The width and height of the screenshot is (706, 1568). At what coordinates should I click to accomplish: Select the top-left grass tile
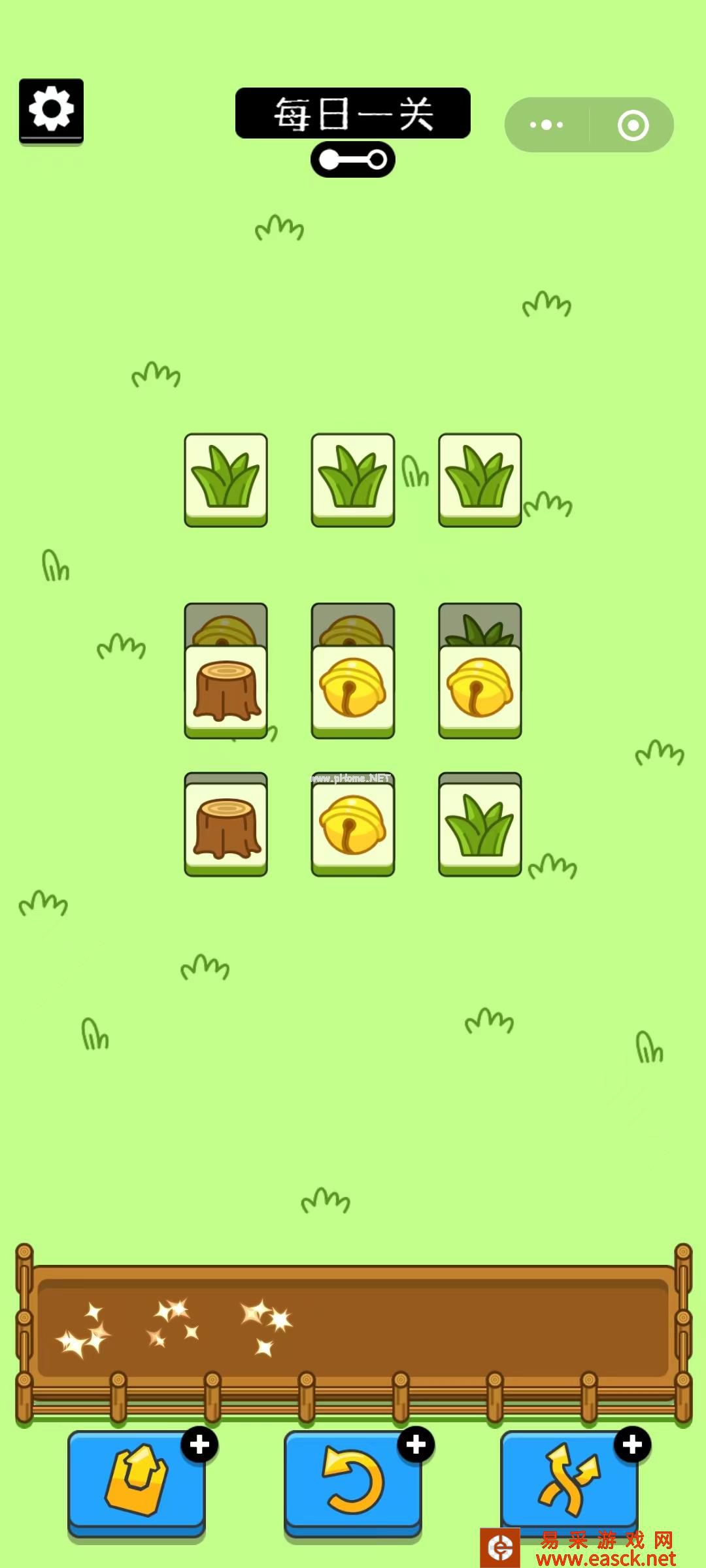pyautogui.click(x=226, y=479)
